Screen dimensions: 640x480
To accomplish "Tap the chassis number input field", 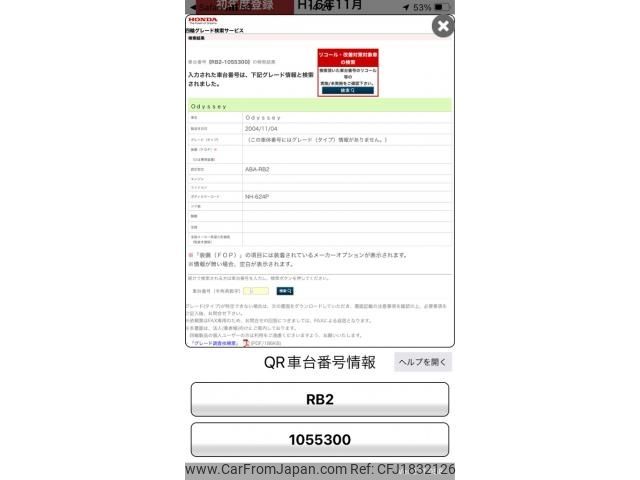I will [257, 290].
